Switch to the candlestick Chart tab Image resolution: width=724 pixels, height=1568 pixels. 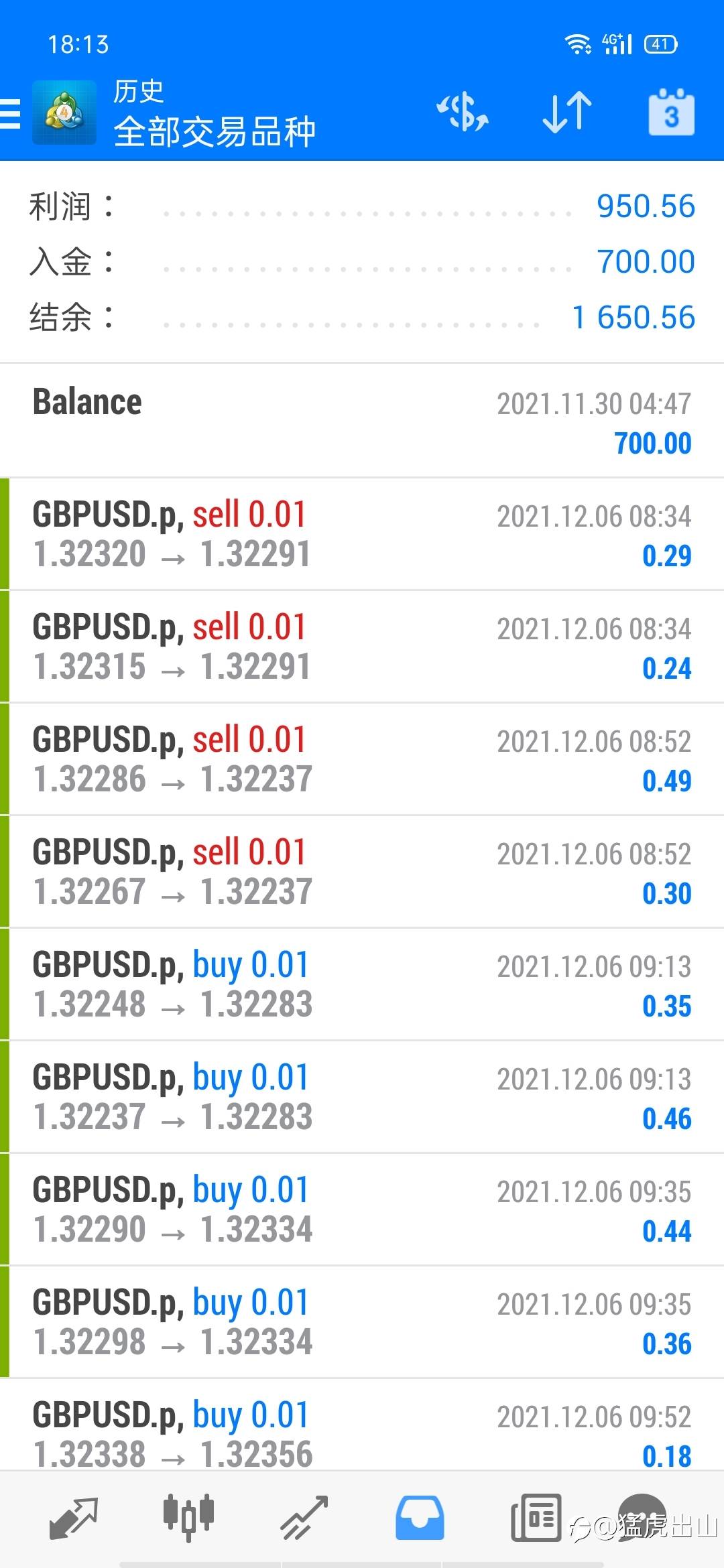[x=188, y=1516]
